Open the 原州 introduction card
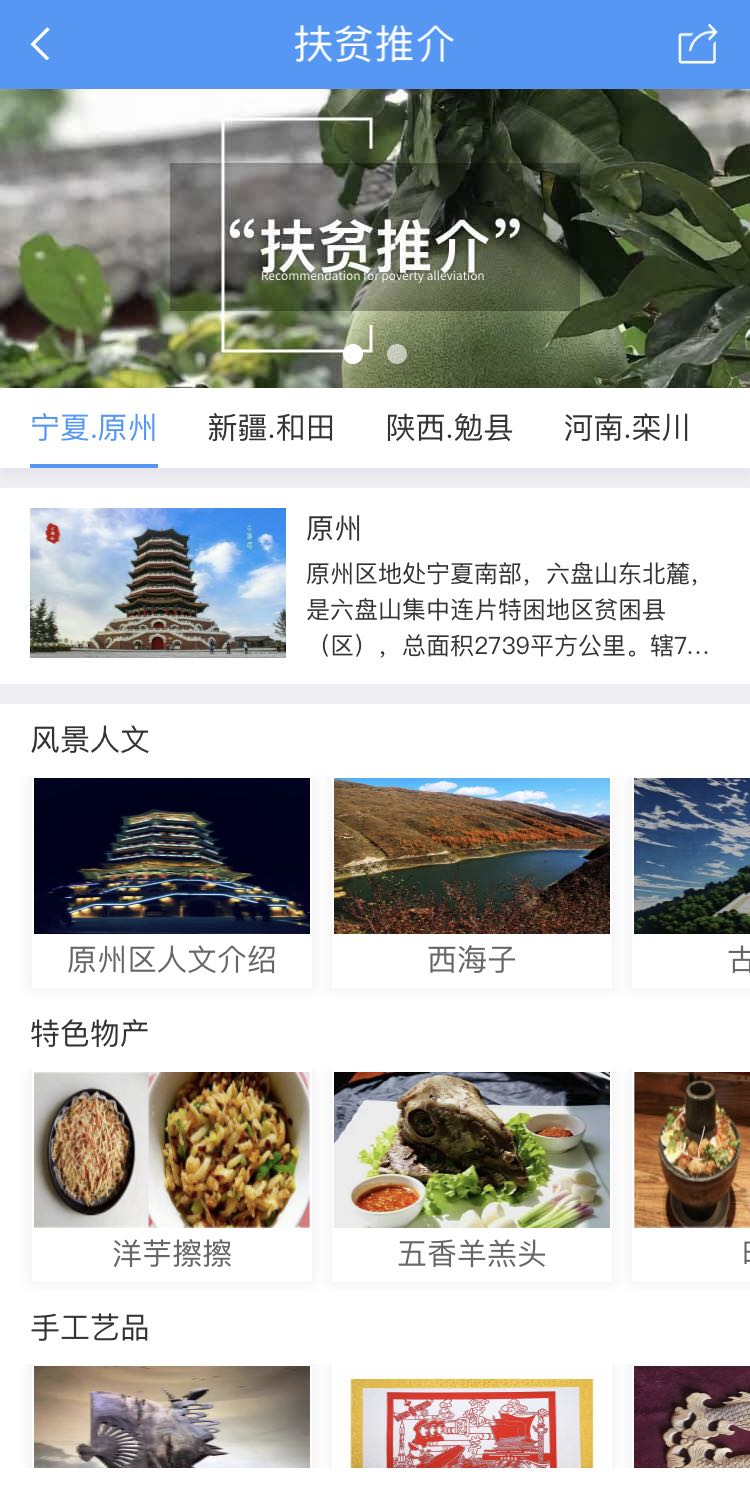This screenshot has width=750, height=1494. (x=375, y=583)
